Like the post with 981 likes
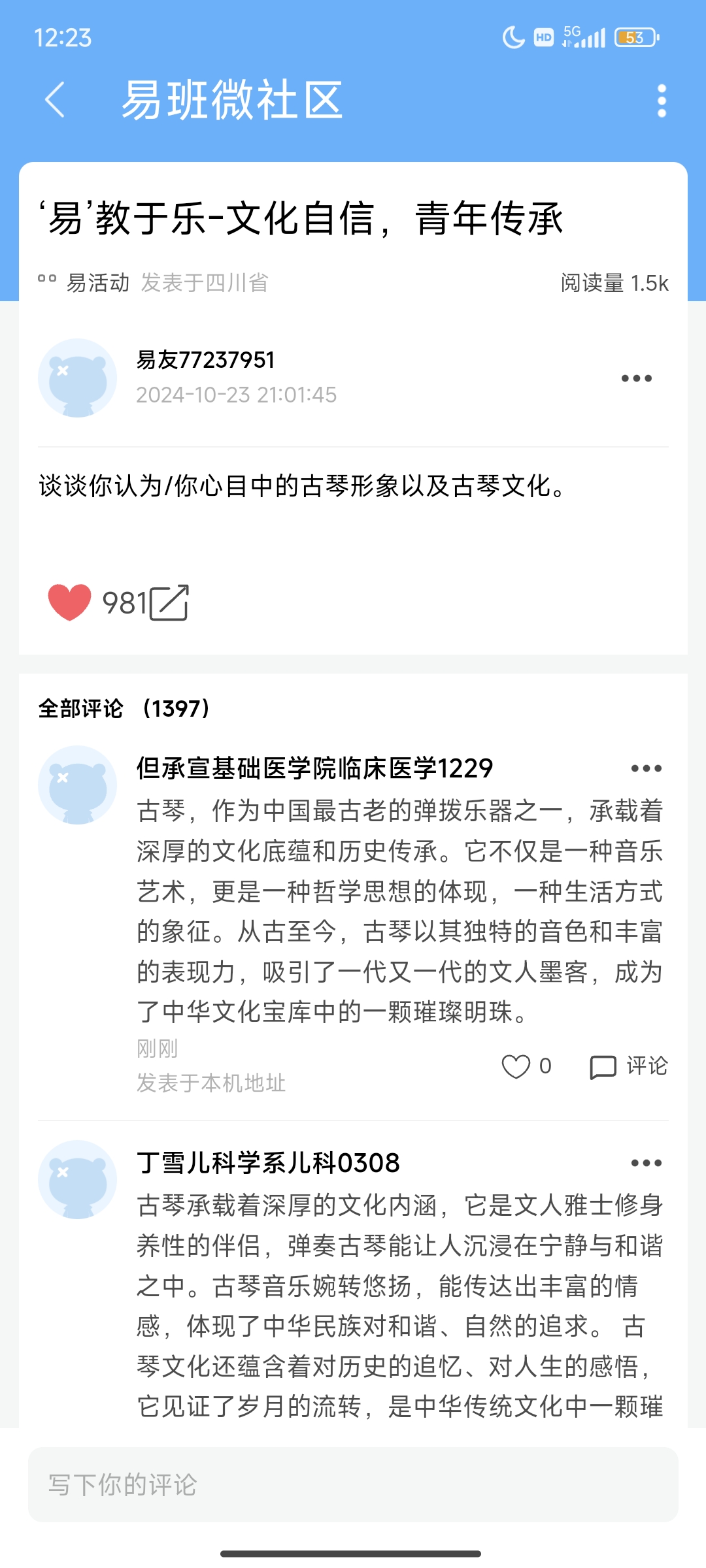Viewport: 706px width, 1568px height. [69, 602]
